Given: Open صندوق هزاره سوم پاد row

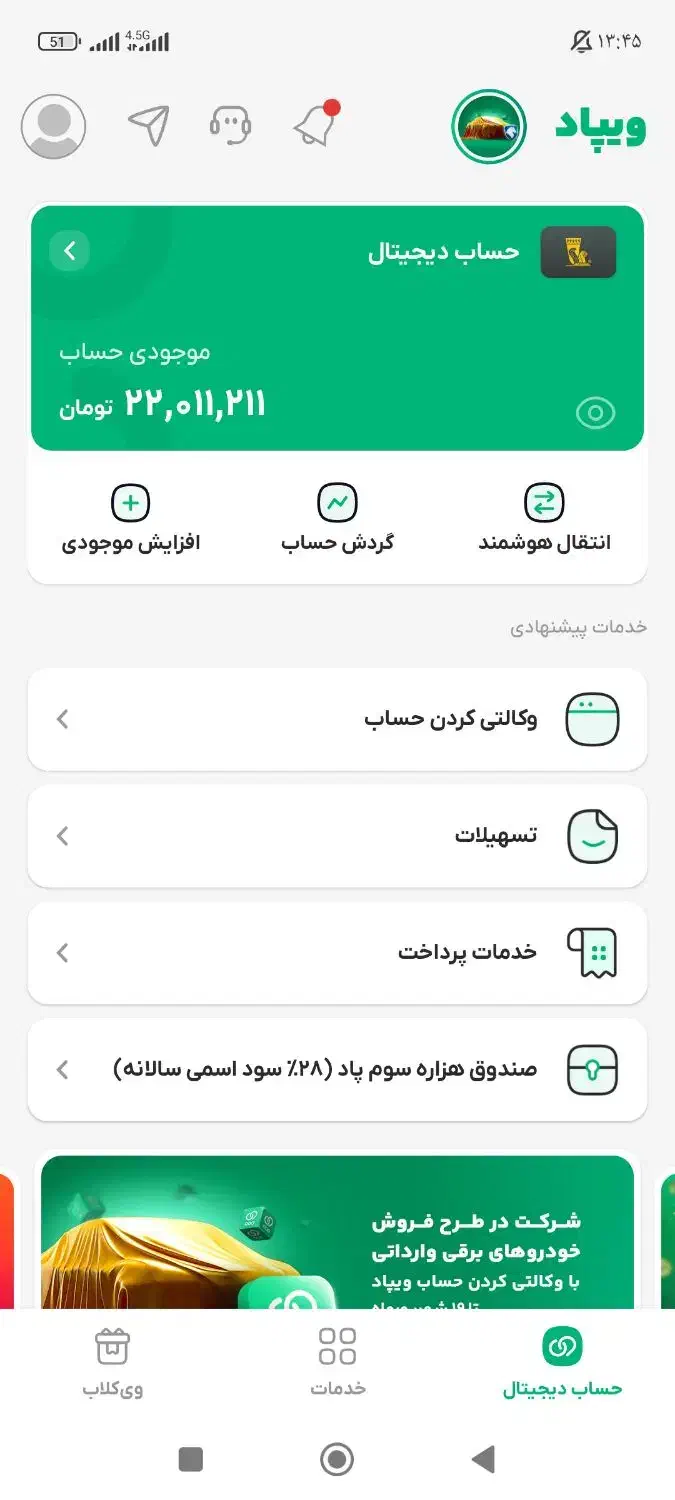Looking at the screenshot, I should pyautogui.click(x=337, y=1070).
